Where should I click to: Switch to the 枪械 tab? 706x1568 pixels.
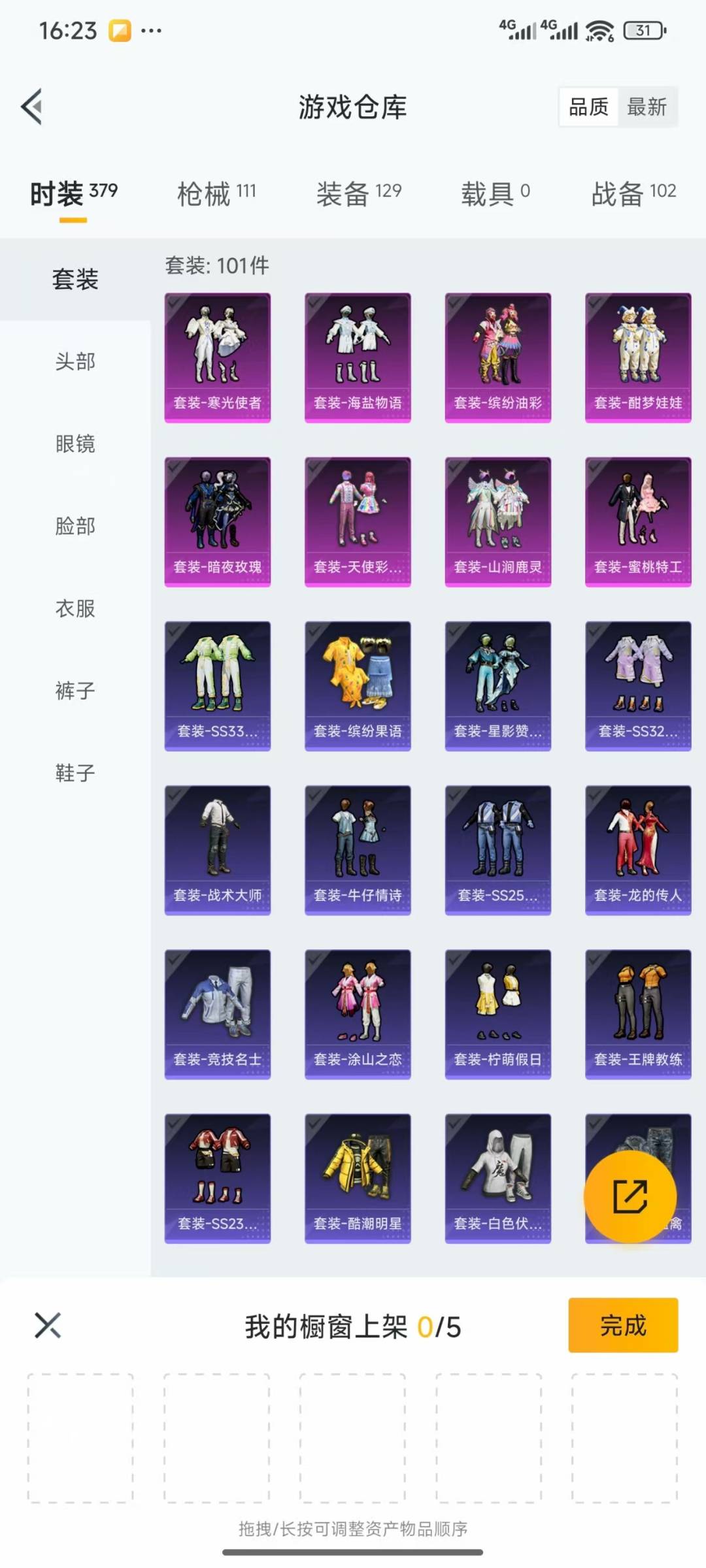tap(216, 193)
